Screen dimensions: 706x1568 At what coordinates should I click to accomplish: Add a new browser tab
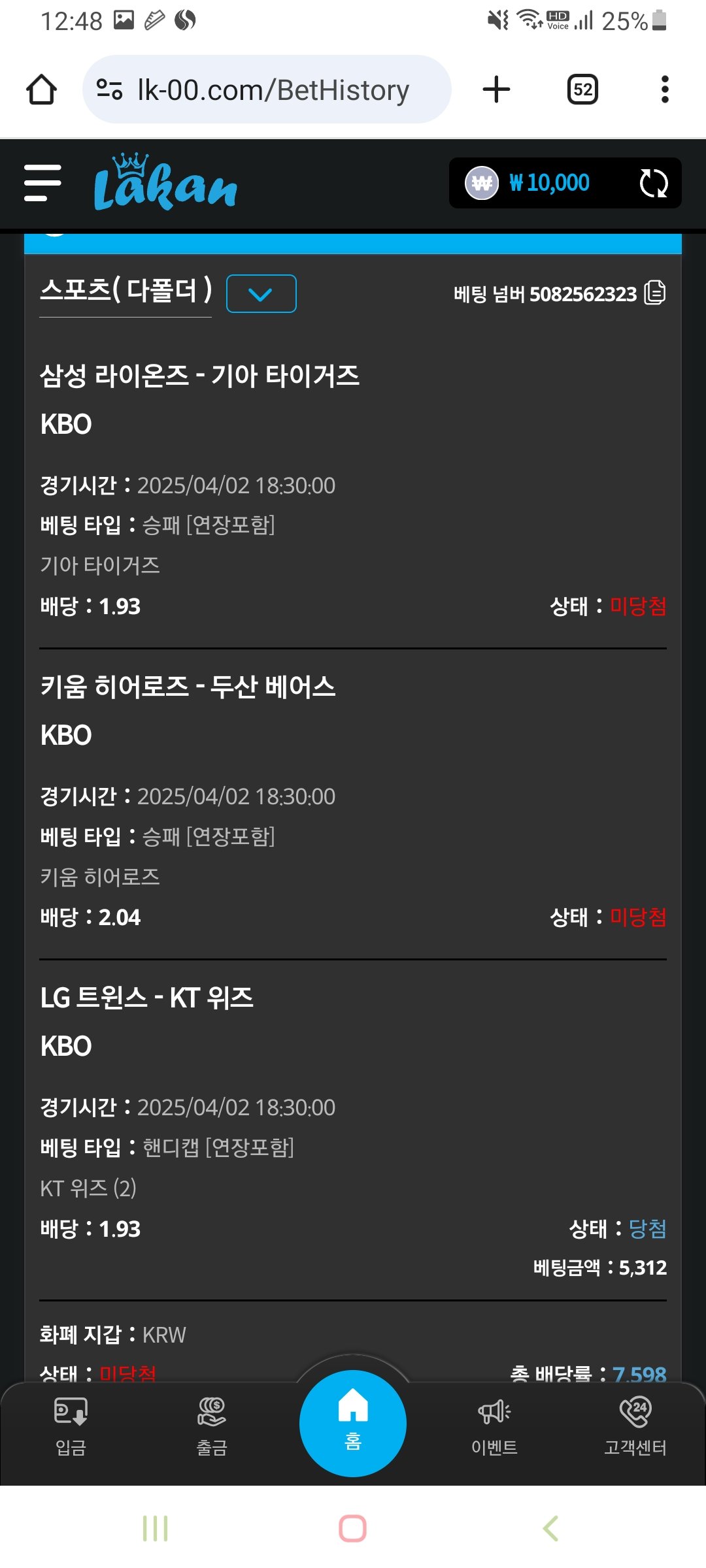[x=496, y=90]
